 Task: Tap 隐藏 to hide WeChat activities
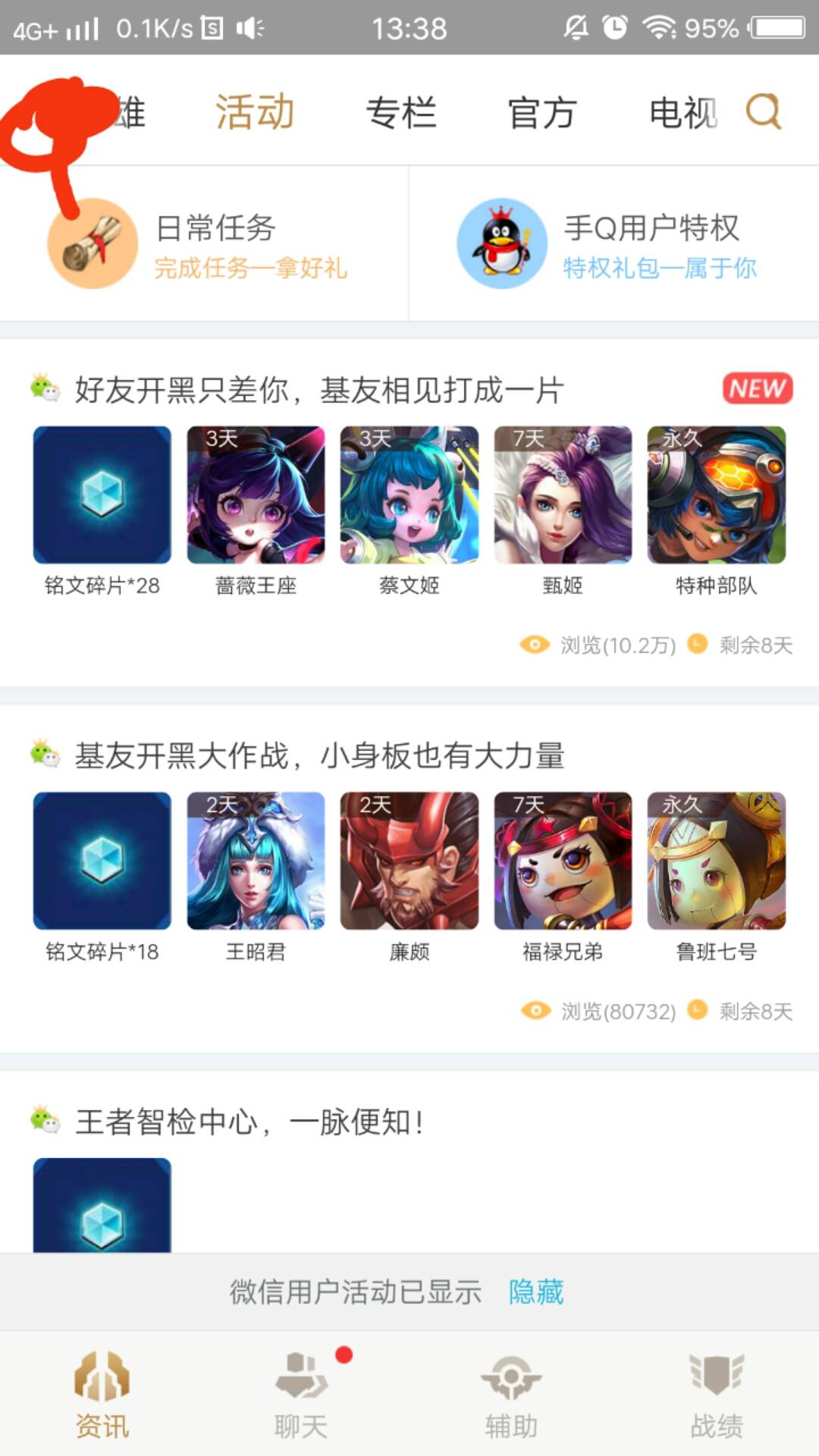pos(536,1291)
